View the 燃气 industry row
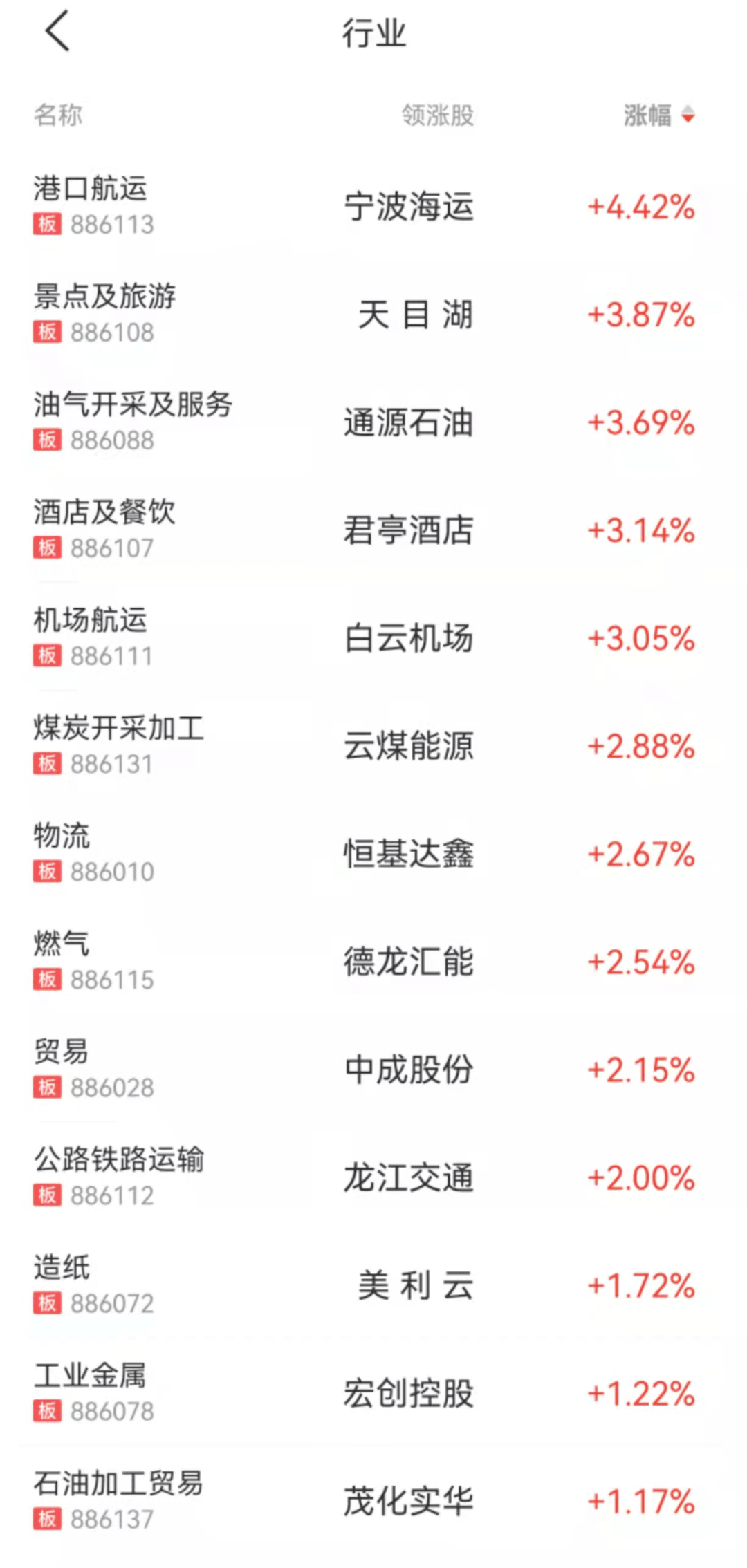The width and height of the screenshot is (747, 1568). [373, 961]
